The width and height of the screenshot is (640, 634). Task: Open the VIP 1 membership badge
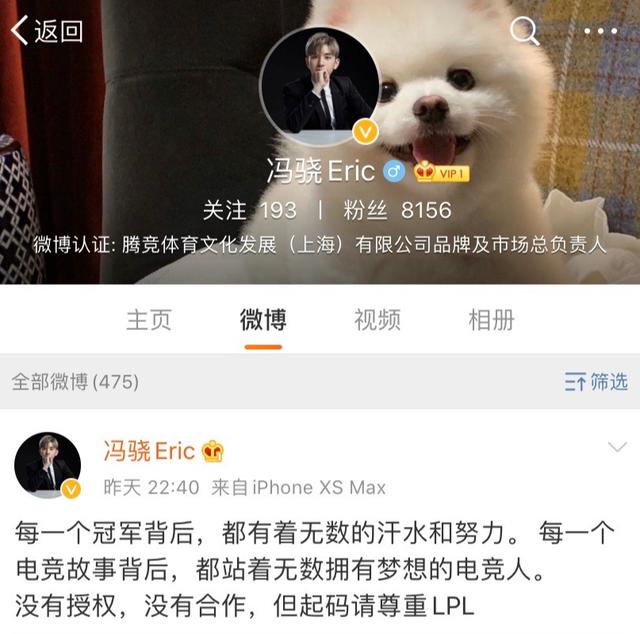click(441, 172)
